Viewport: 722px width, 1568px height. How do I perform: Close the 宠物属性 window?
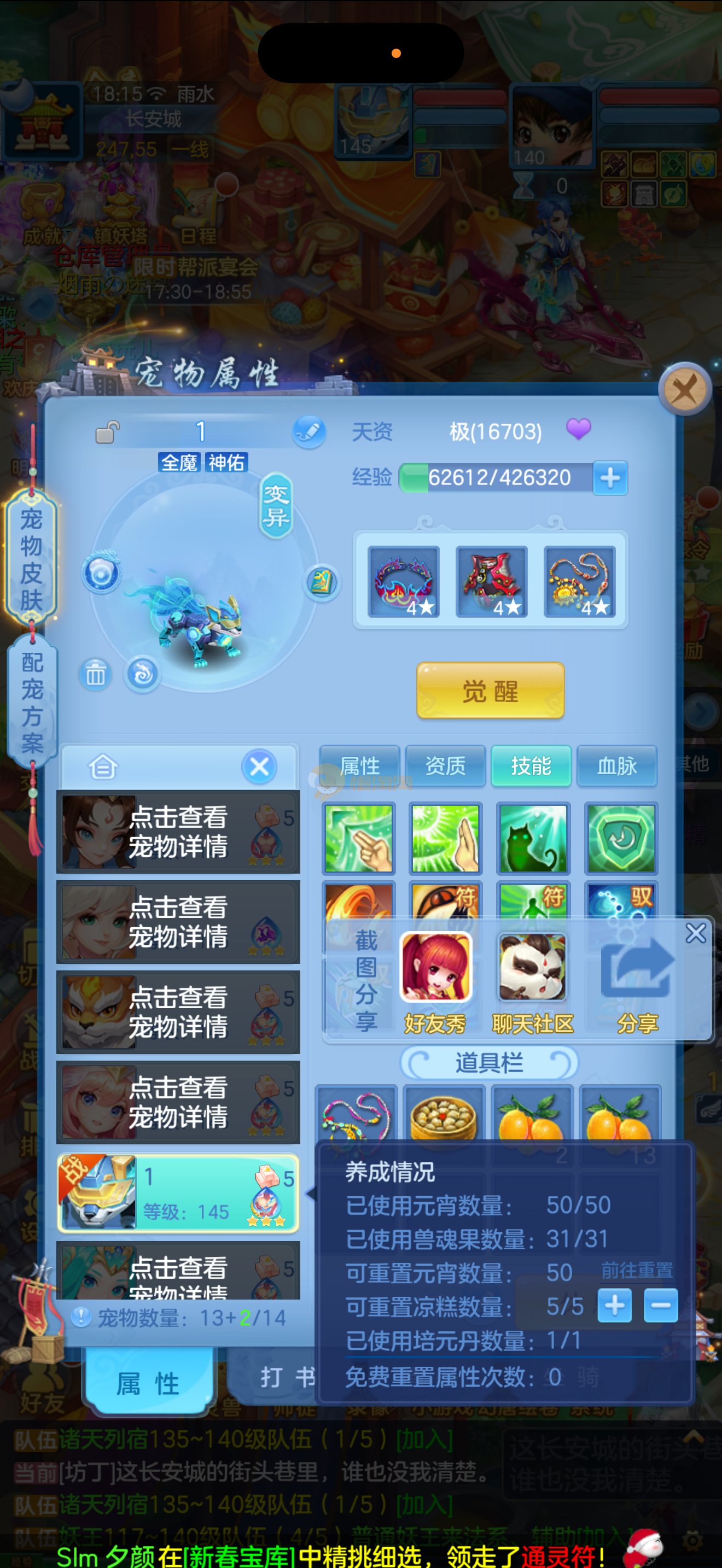(685, 389)
